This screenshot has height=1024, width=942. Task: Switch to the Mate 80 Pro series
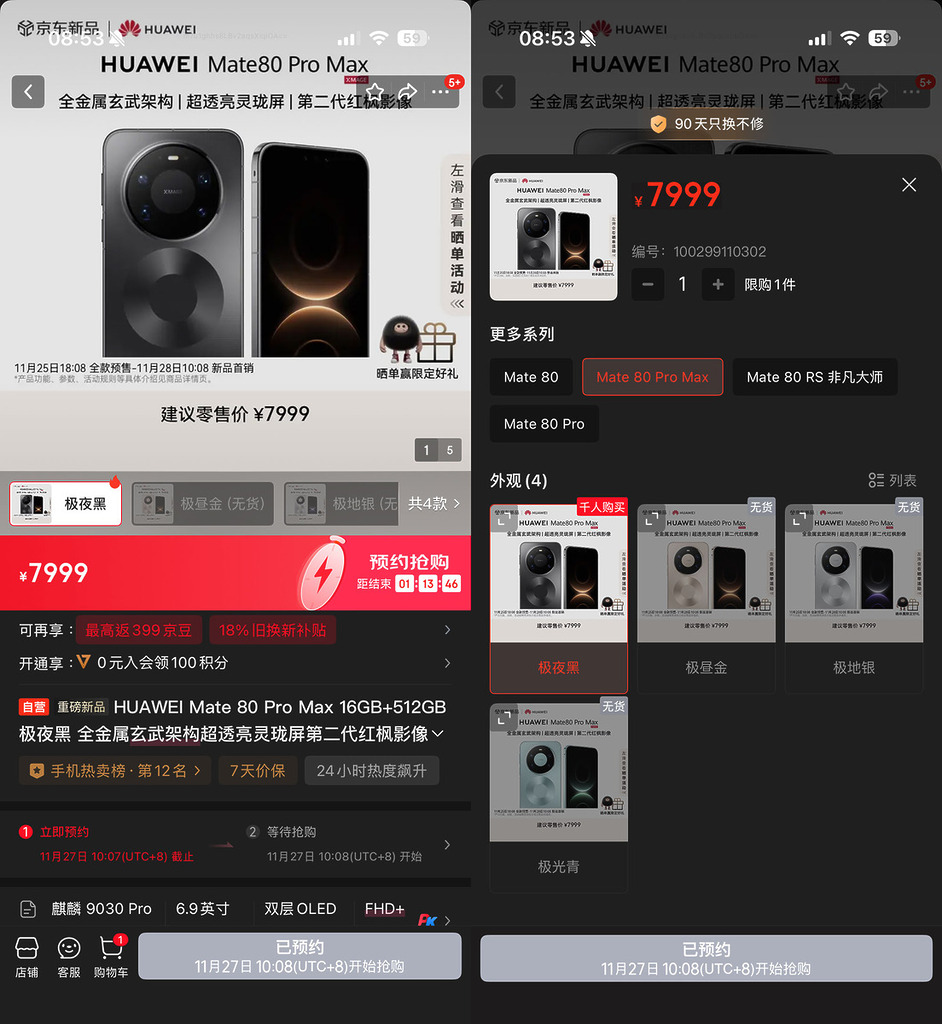[x=544, y=424]
